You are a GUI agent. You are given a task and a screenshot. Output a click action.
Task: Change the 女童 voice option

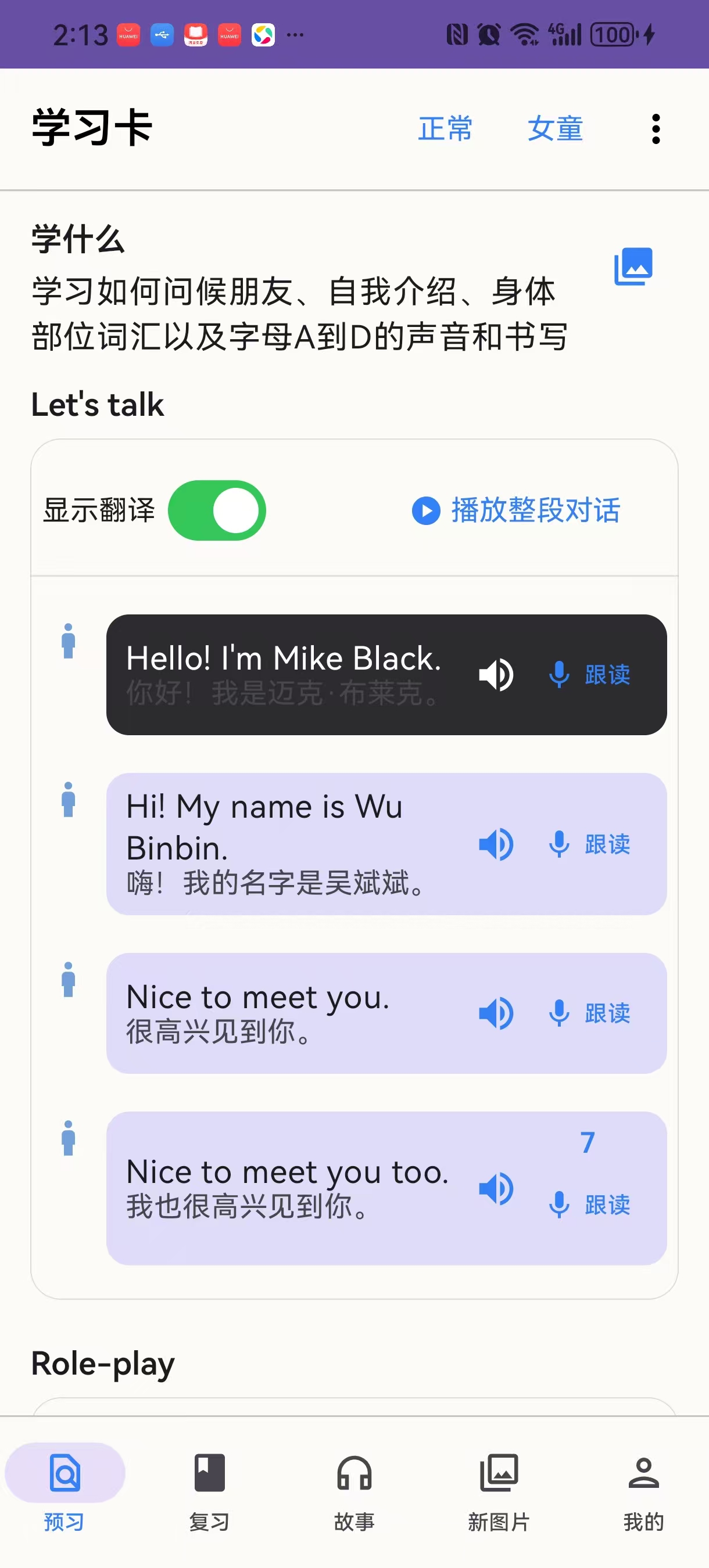pos(555,129)
